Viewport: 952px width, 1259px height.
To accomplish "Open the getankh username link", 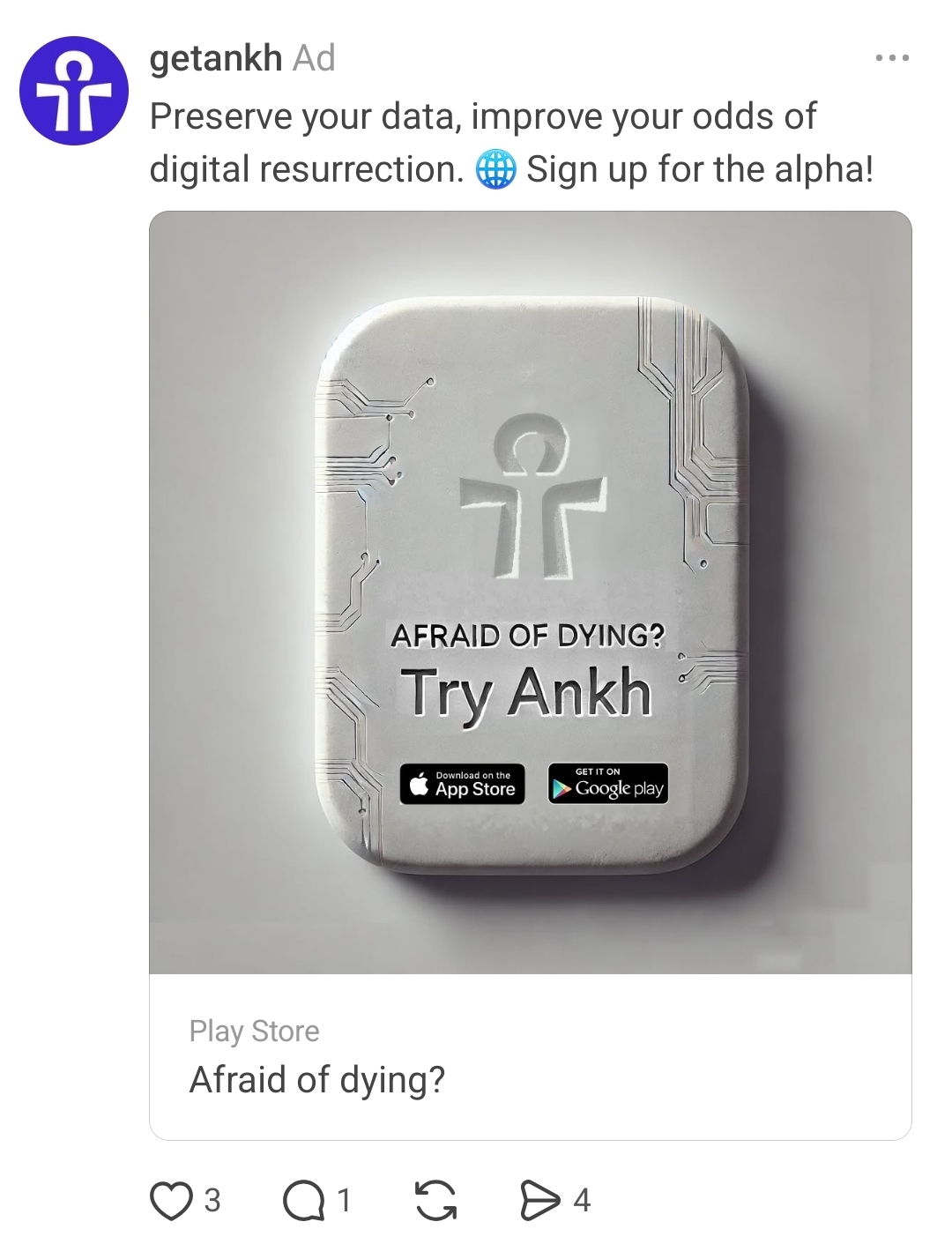I will (215, 59).
